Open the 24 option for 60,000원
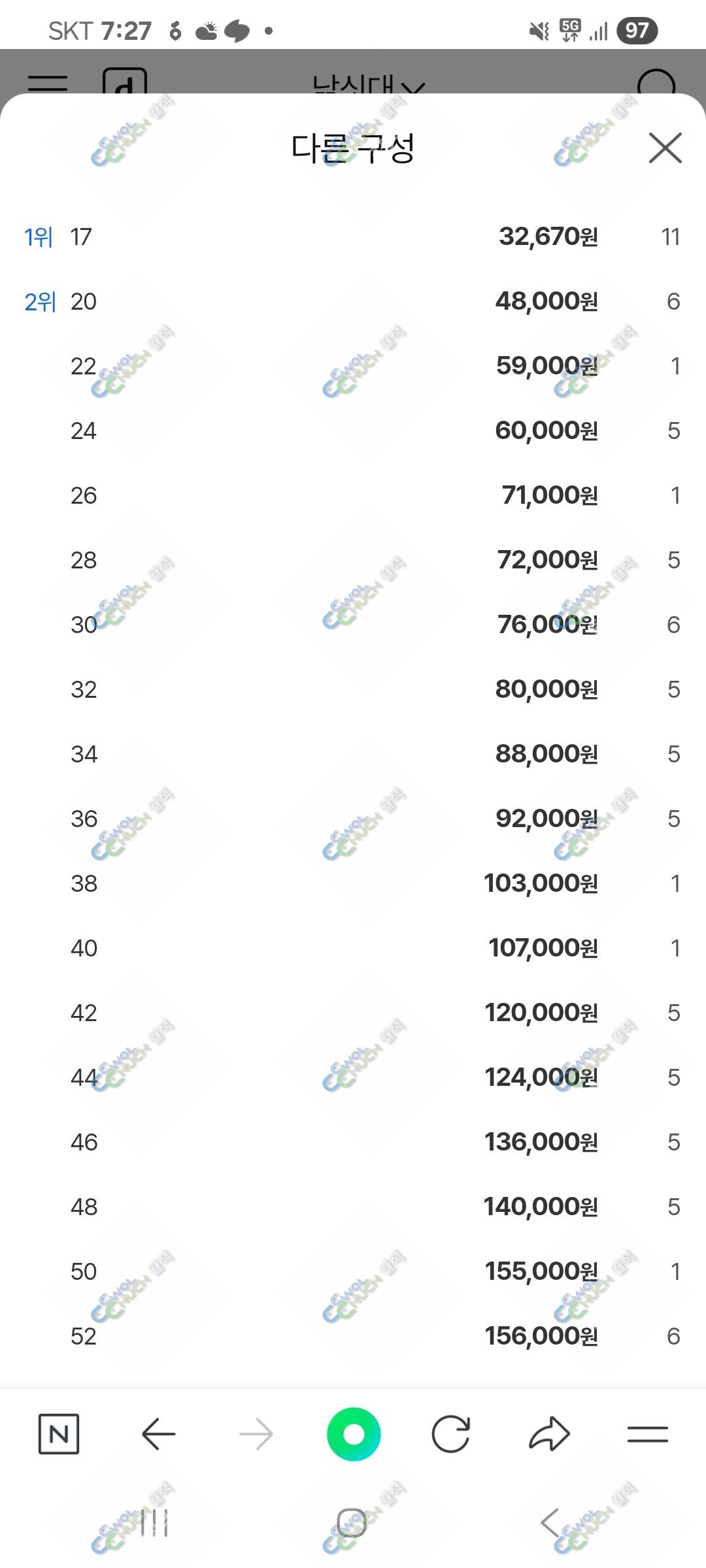Viewport: 706px width, 1568px height. click(x=353, y=431)
